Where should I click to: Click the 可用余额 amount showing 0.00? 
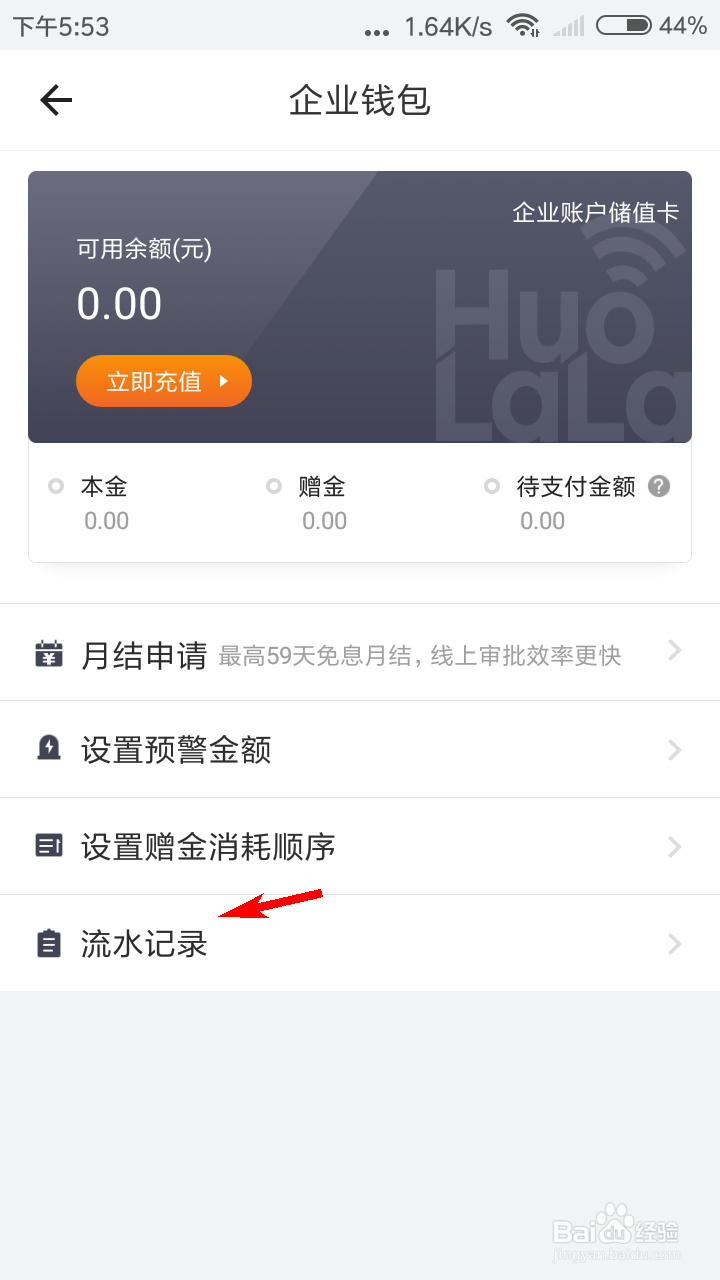119,303
